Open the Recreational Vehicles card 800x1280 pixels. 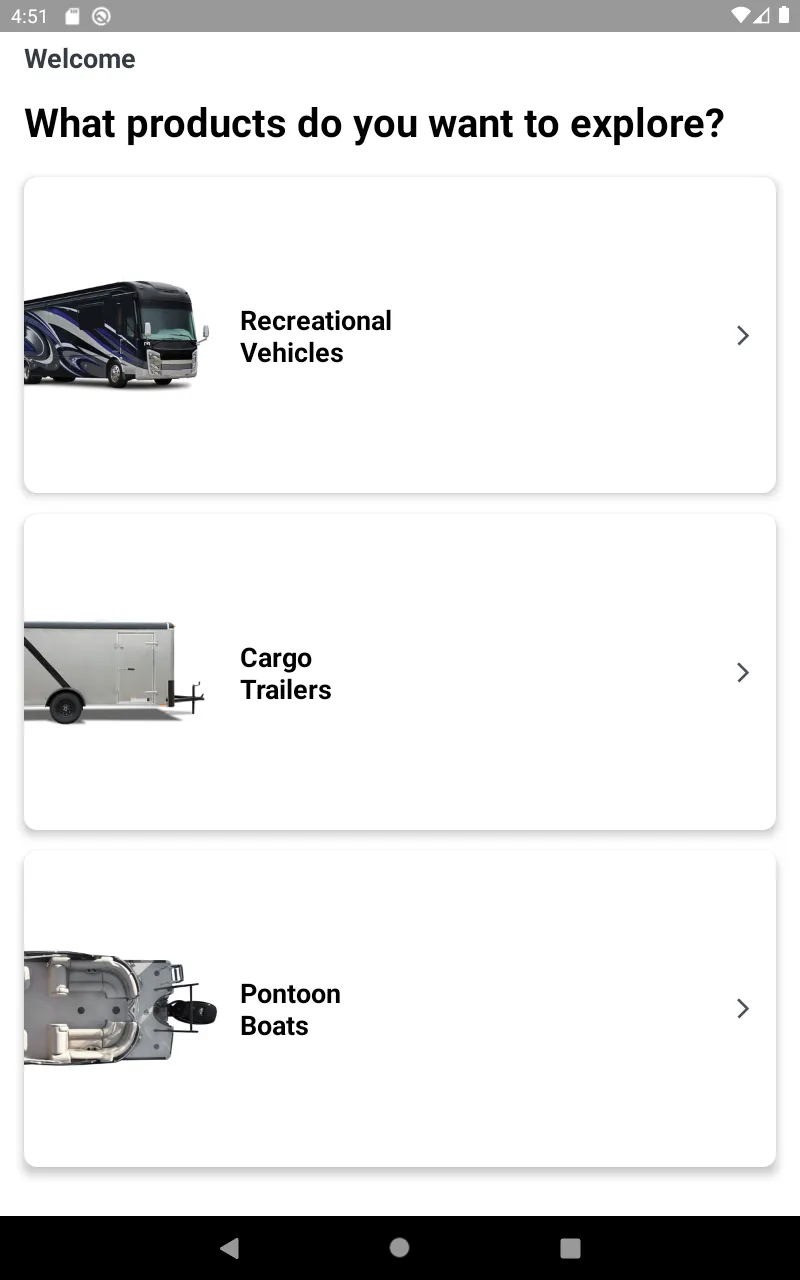coord(400,335)
